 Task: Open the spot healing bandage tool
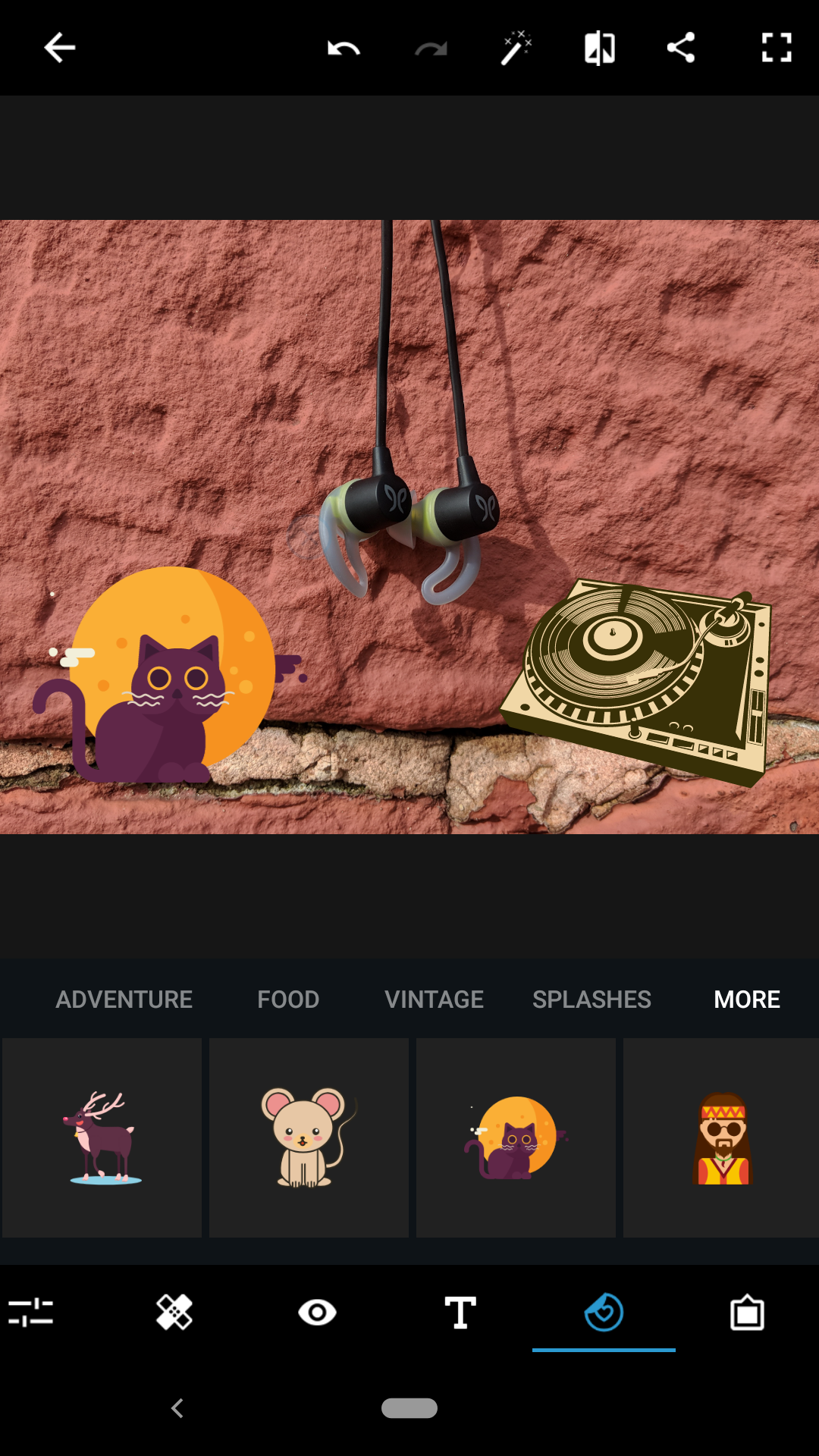tap(174, 1313)
